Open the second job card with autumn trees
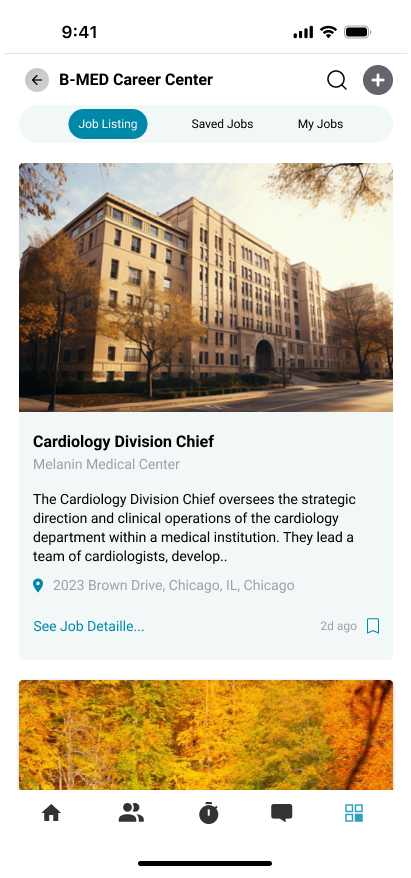Screen dimensions: 411x878 [x=206, y=735]
